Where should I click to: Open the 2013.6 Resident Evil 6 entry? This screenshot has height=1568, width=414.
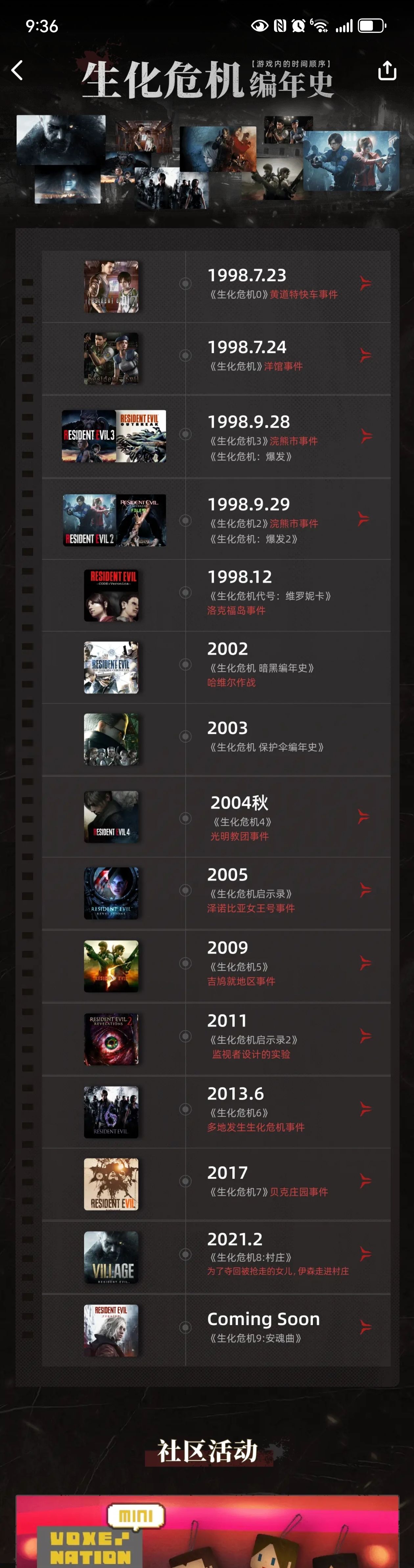click(216, 1112)
